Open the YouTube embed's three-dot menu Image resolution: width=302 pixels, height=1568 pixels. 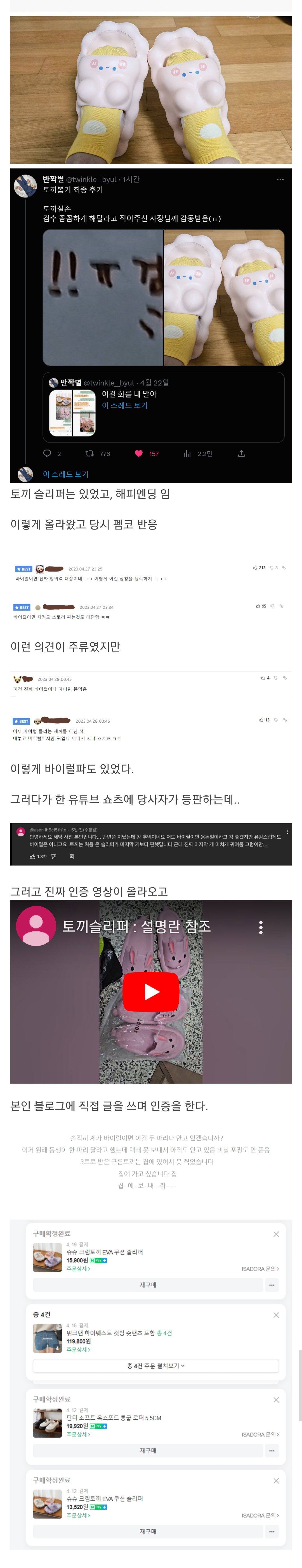point(261,927)
